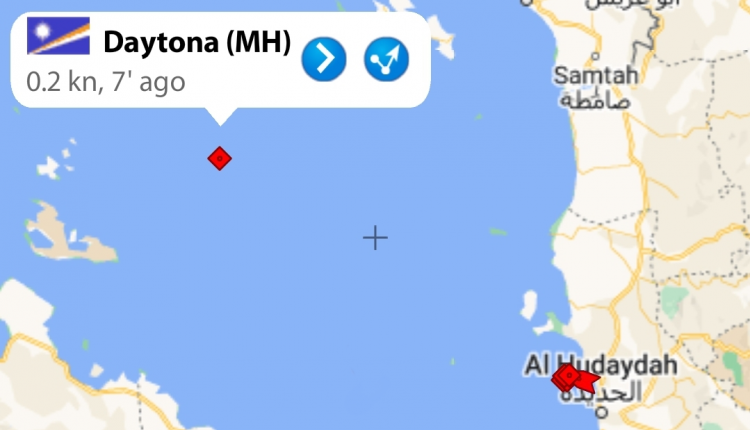Select the red Daytona ship marker

[220, 158]
